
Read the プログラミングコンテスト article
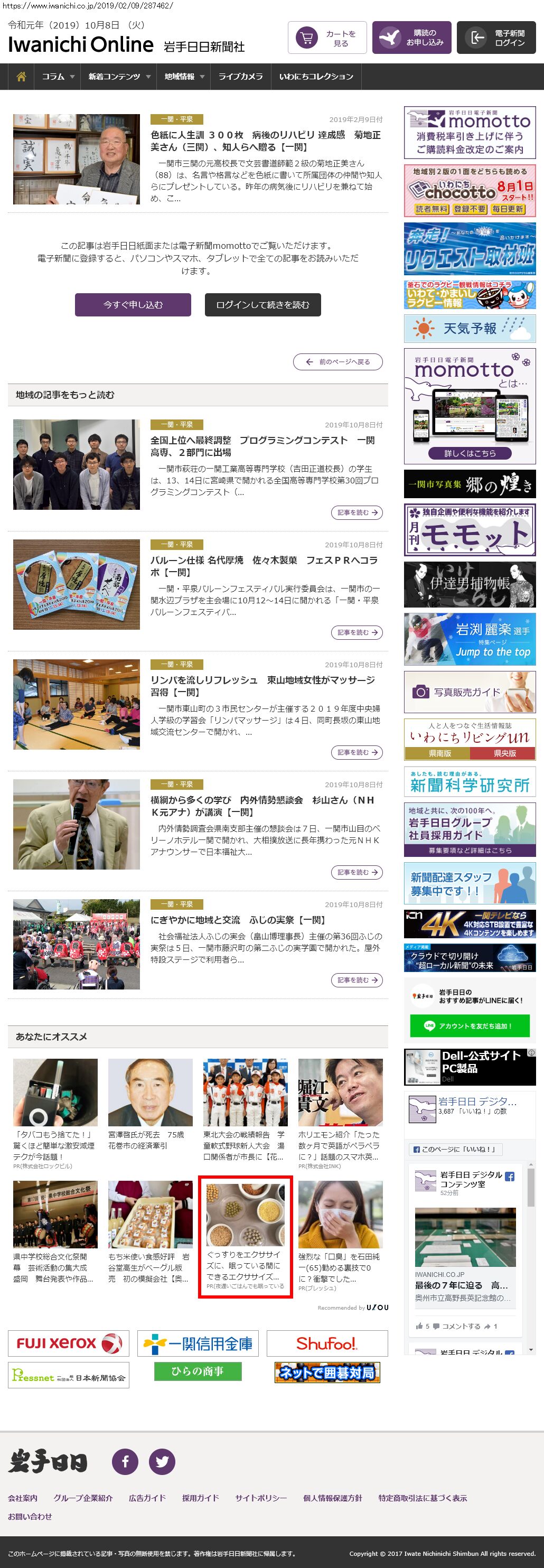[262, 446]
